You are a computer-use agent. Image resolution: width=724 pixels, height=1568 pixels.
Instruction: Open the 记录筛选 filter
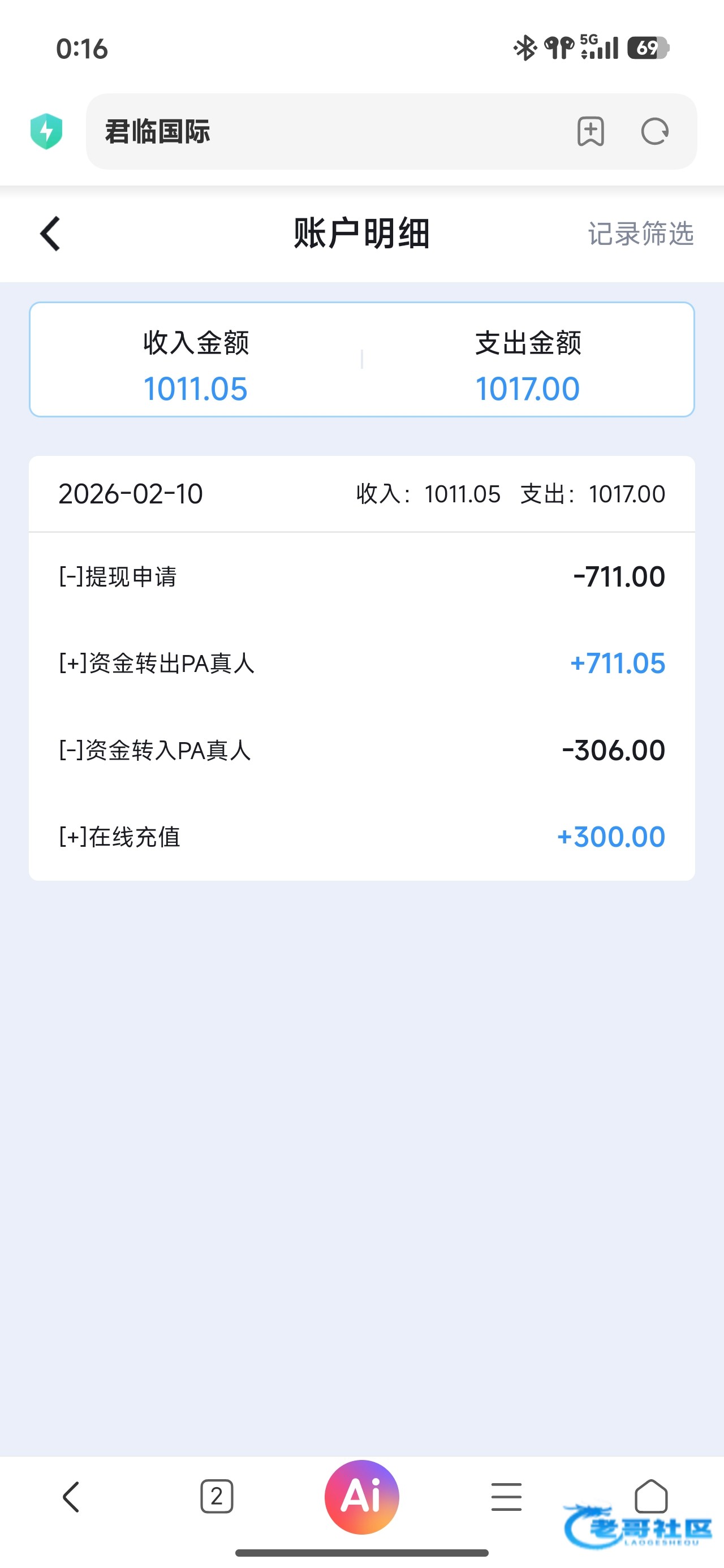(x=640, y=234)
